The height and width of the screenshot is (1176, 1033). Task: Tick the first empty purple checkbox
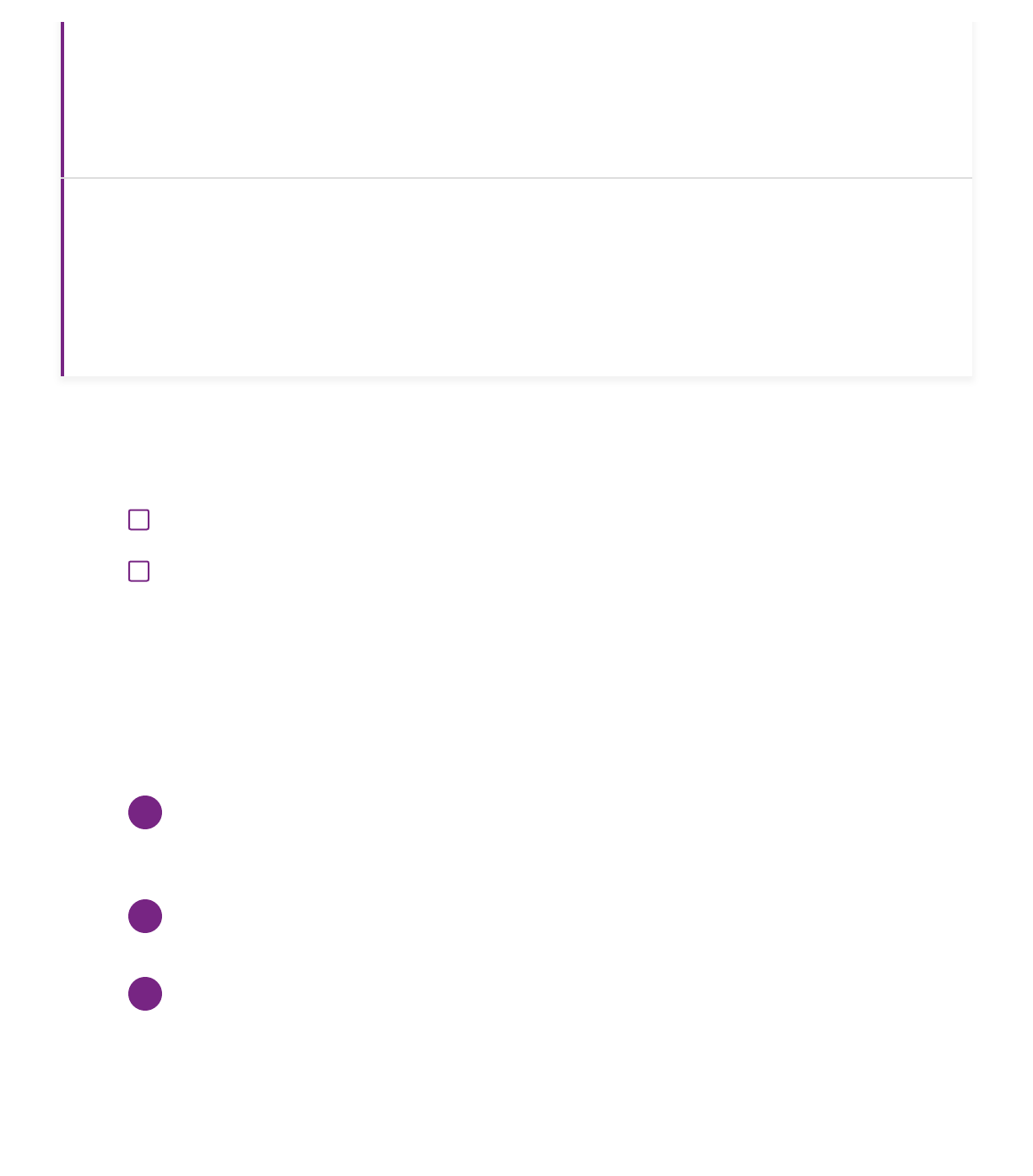coord(139,520)
